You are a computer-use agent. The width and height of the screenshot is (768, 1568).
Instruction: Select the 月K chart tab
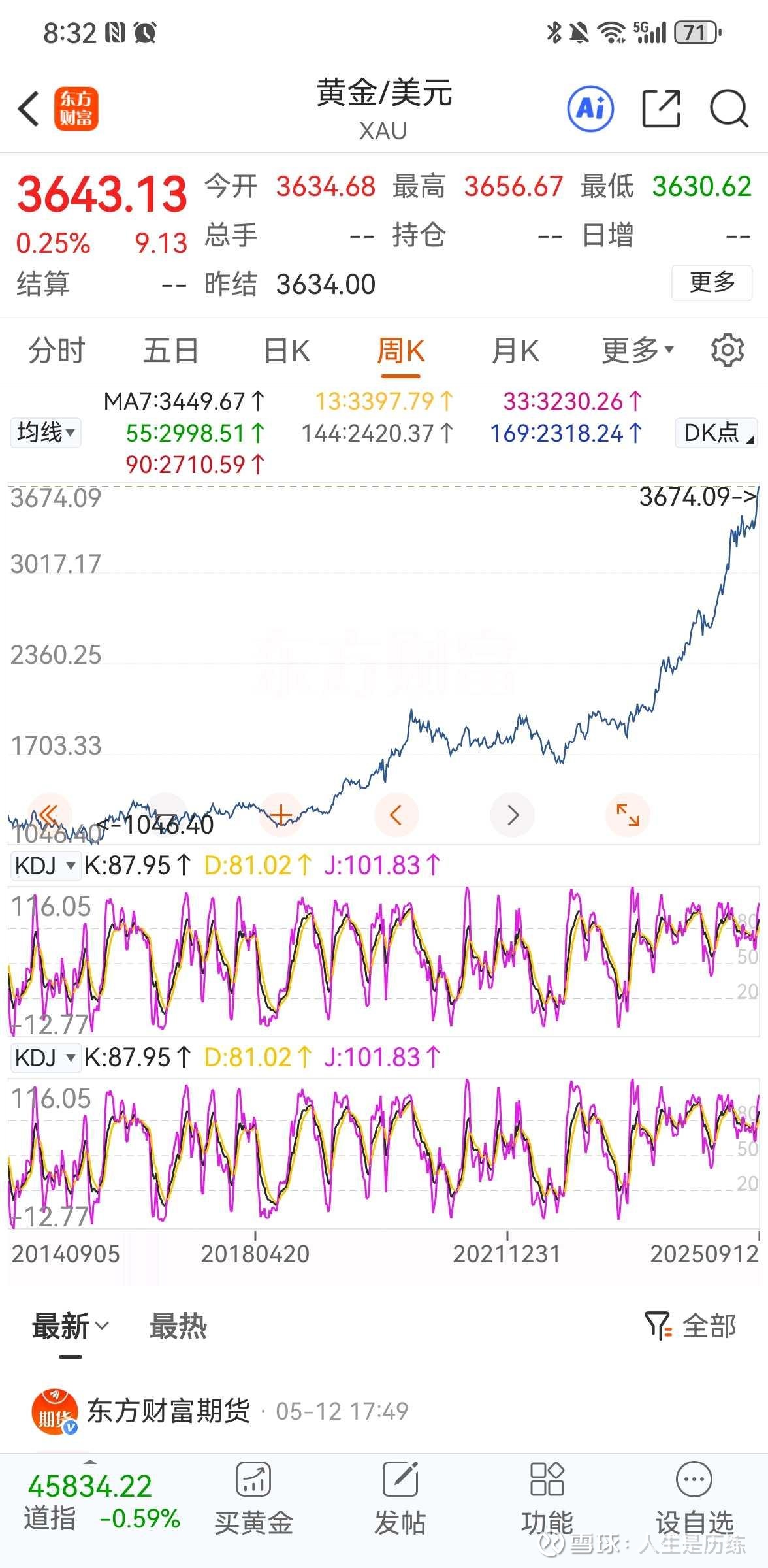[515, 351]
